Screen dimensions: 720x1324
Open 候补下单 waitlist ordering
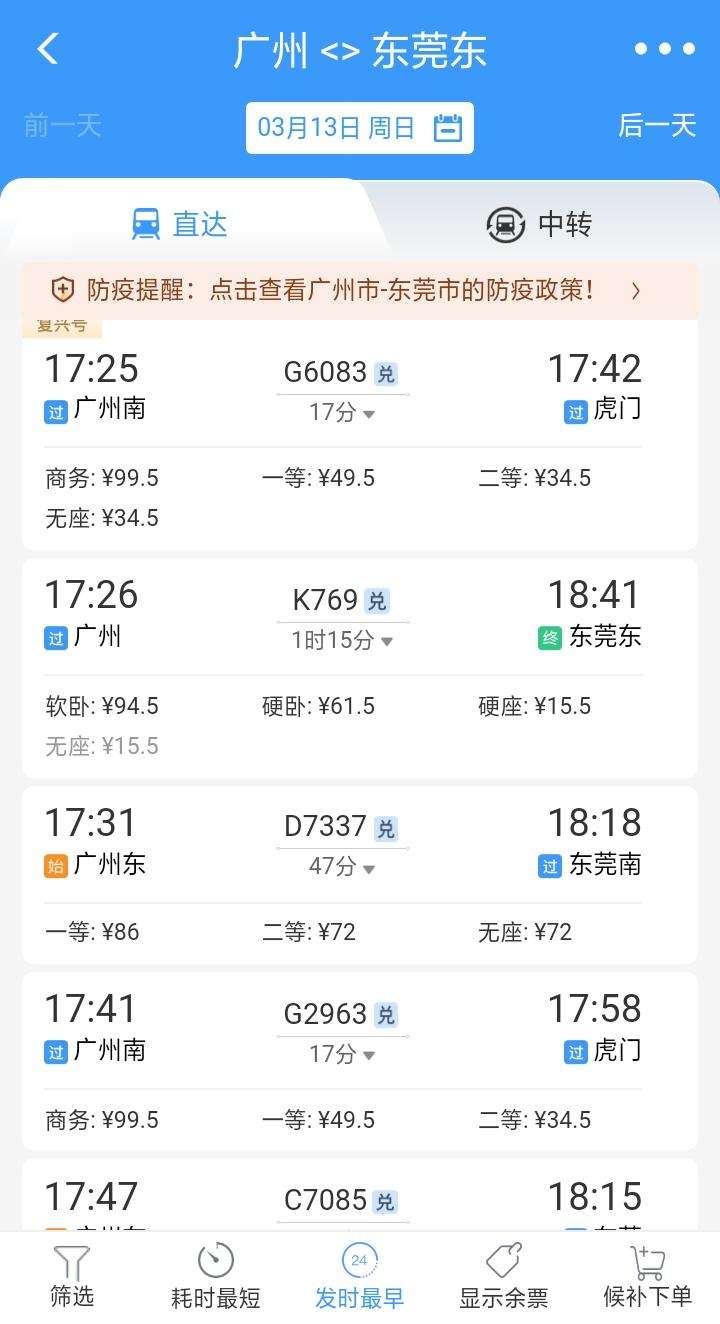coord(648,1277)
